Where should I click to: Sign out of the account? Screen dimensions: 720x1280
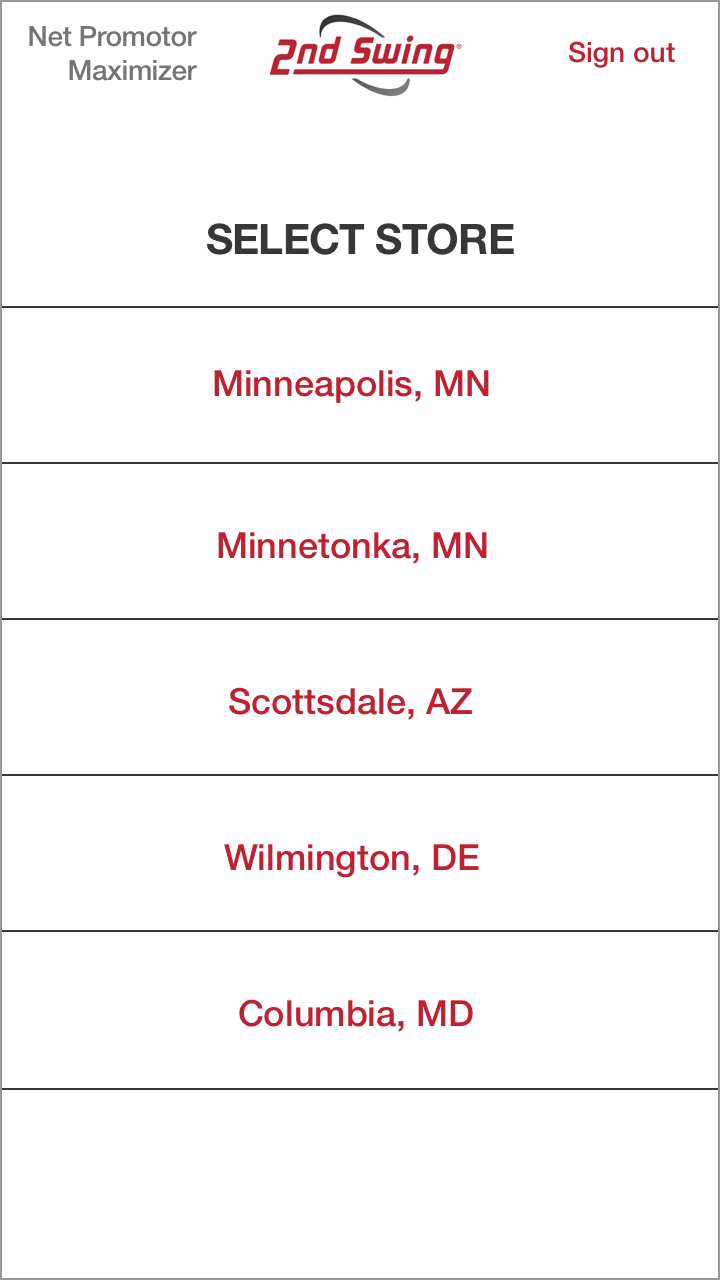tap(621, 53)
